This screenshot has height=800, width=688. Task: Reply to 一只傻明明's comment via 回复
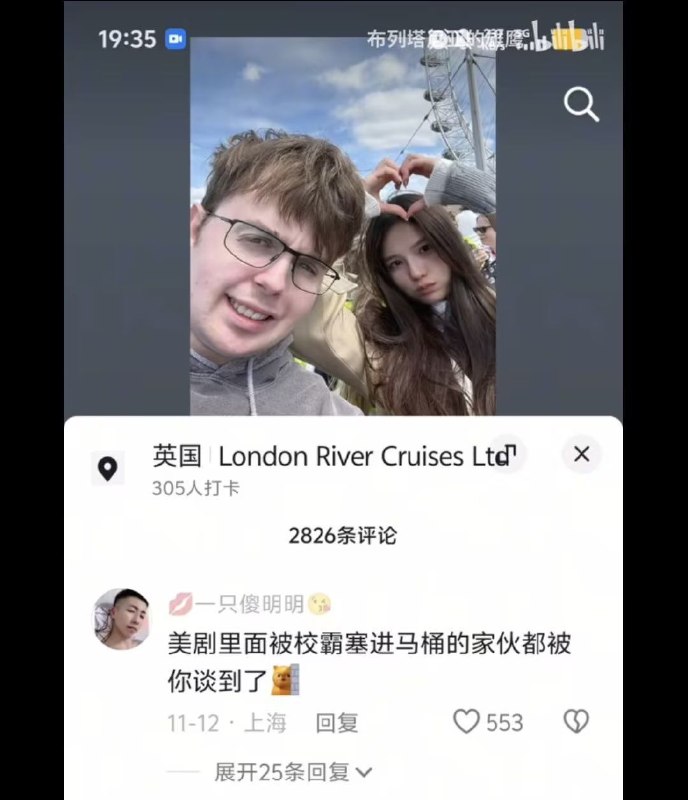pos(337,722)
